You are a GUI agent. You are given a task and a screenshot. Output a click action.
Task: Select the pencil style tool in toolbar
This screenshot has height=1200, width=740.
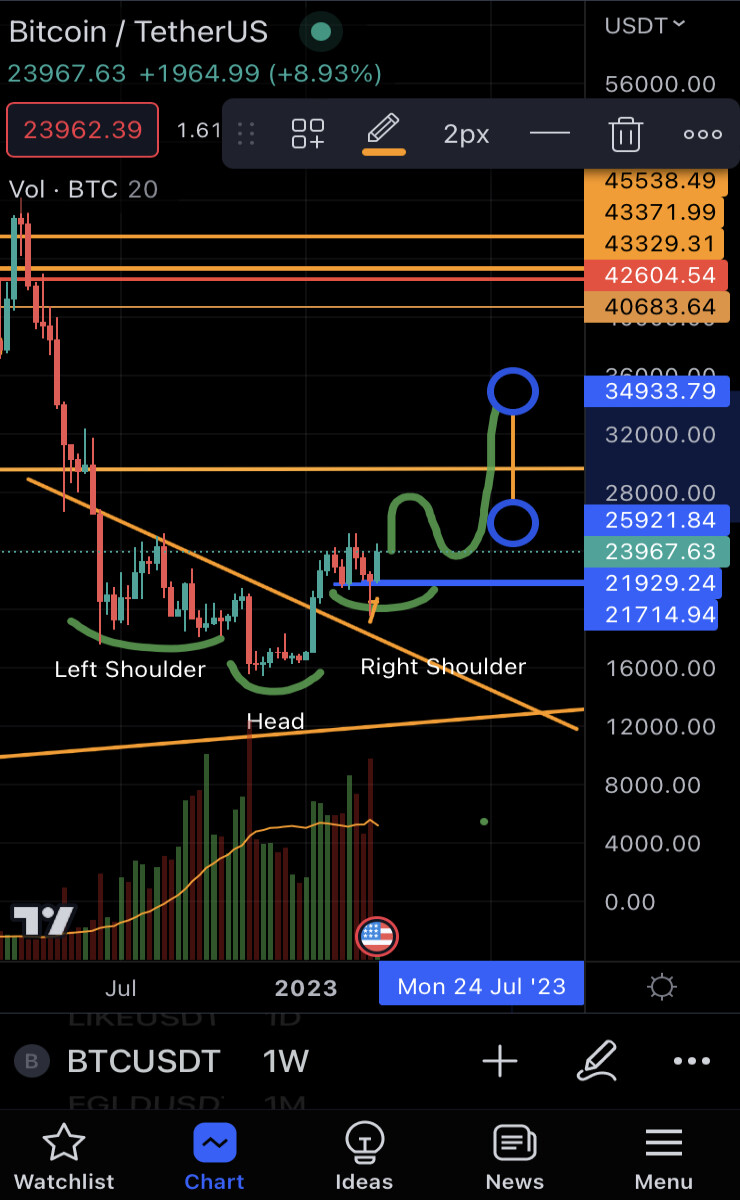tap(383, 133)
